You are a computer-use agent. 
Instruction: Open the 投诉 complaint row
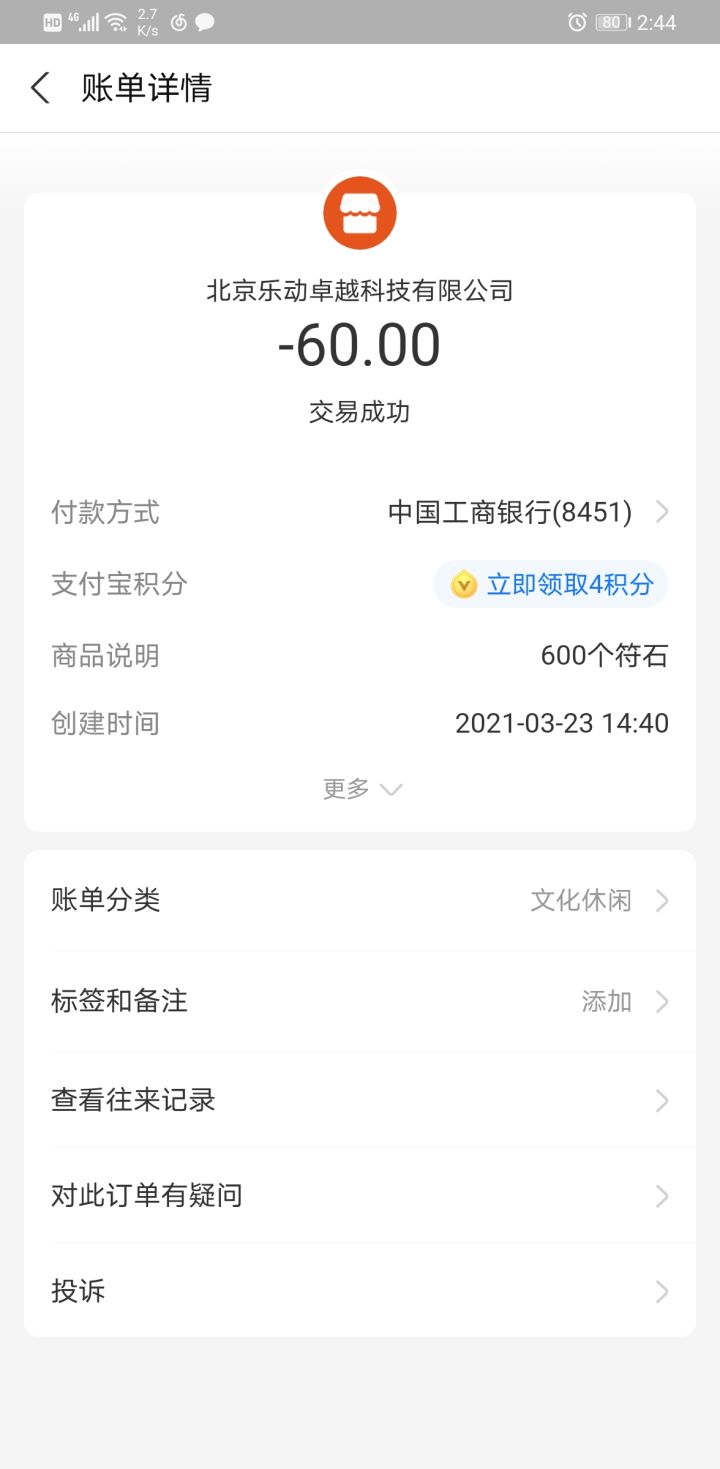pyautogui.click(x=360, y=1291)
